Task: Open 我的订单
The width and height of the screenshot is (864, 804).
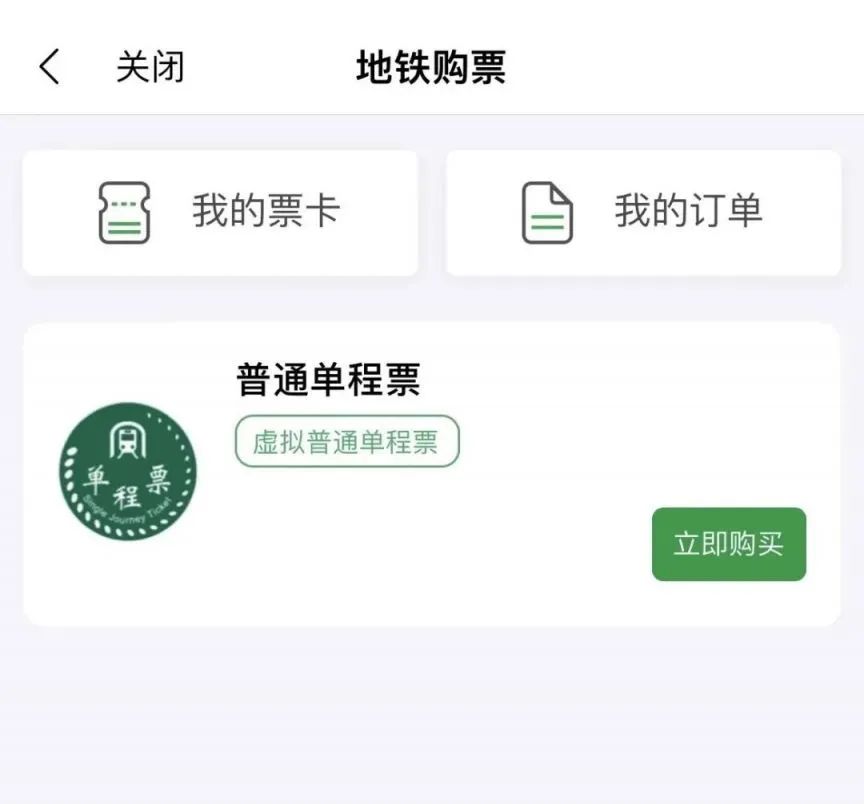Action: tap(643, 212)
